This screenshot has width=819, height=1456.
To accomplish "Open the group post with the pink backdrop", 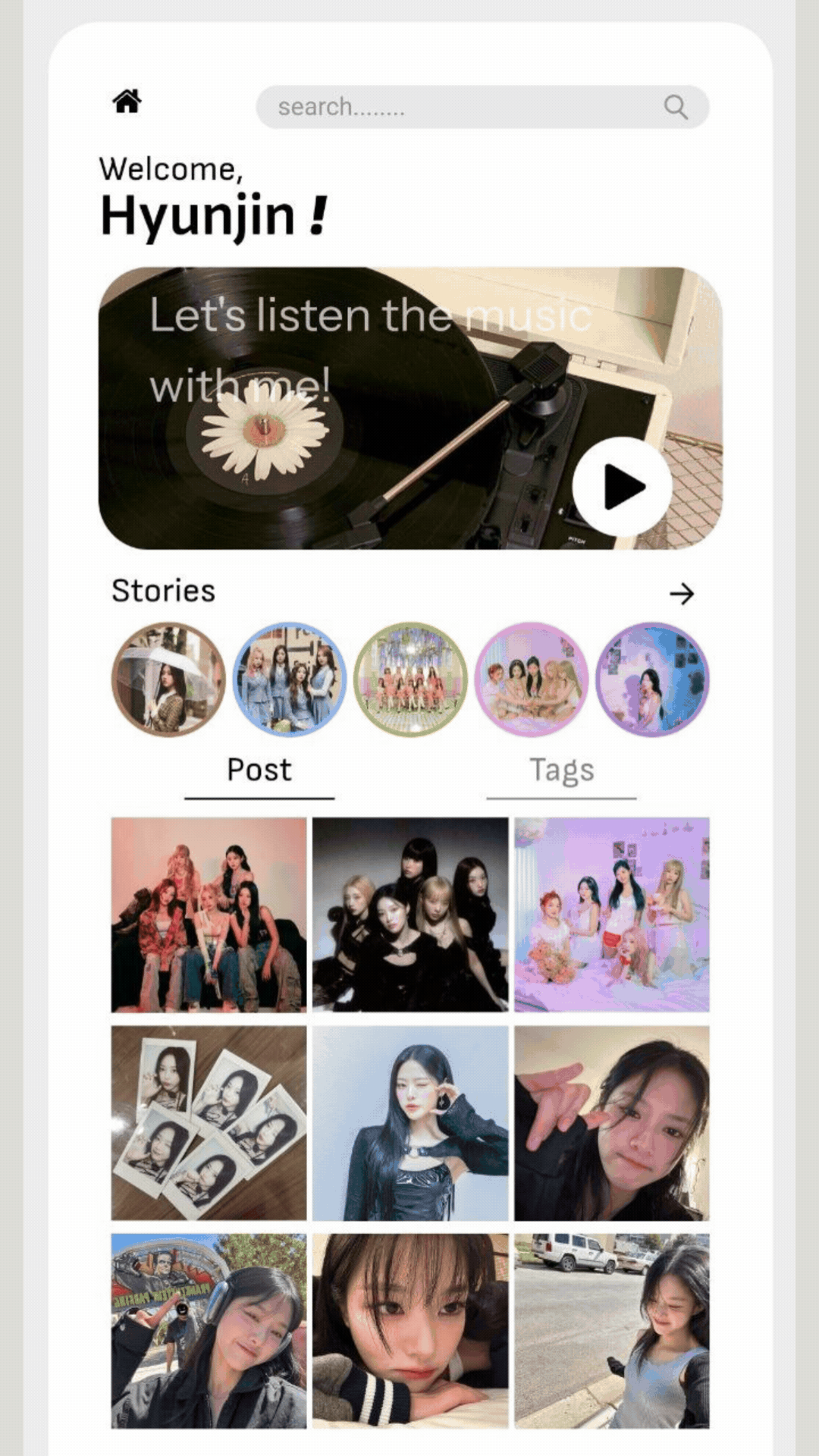I will pyautogui.click(x=209, y=915).
